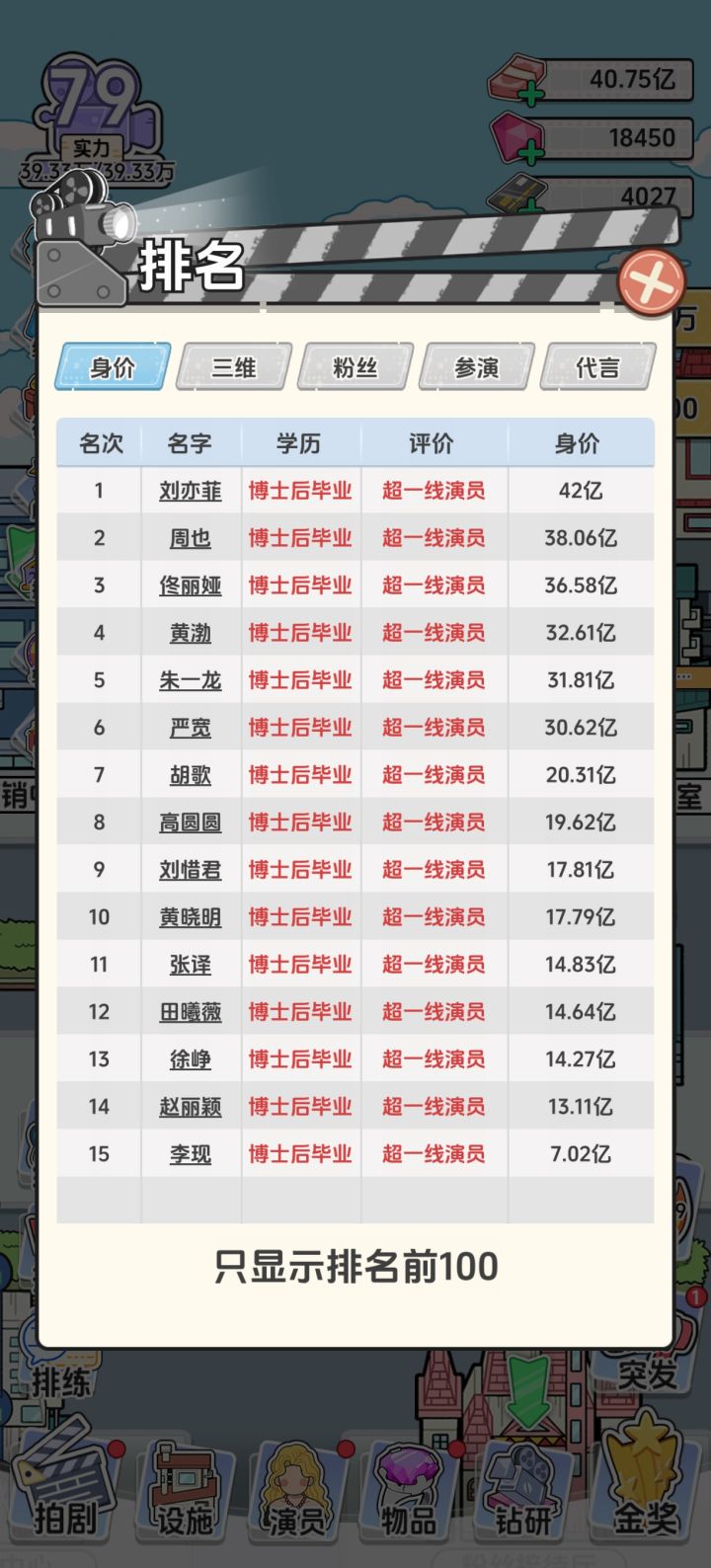Switch to the 粉丝 ranking tab

[x=355, y=367]
